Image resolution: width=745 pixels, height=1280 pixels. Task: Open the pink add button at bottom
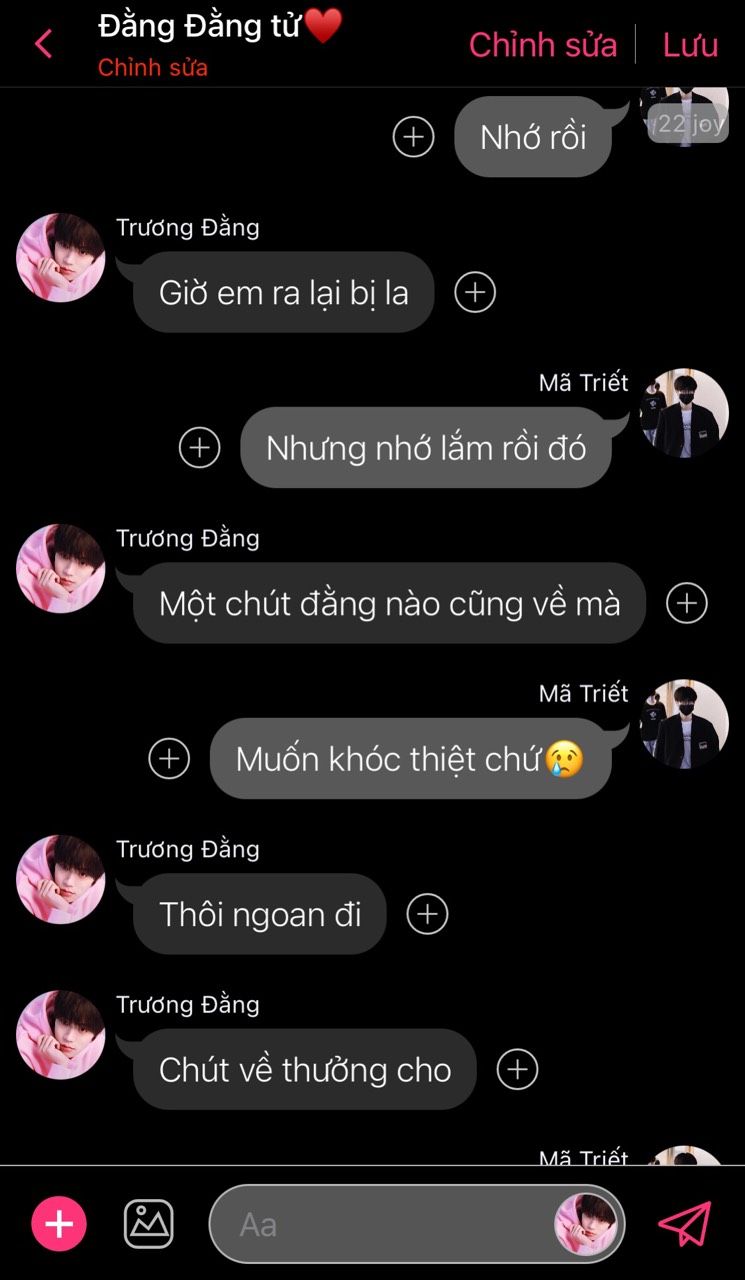pyautogui.click(x=59, y=1224)
